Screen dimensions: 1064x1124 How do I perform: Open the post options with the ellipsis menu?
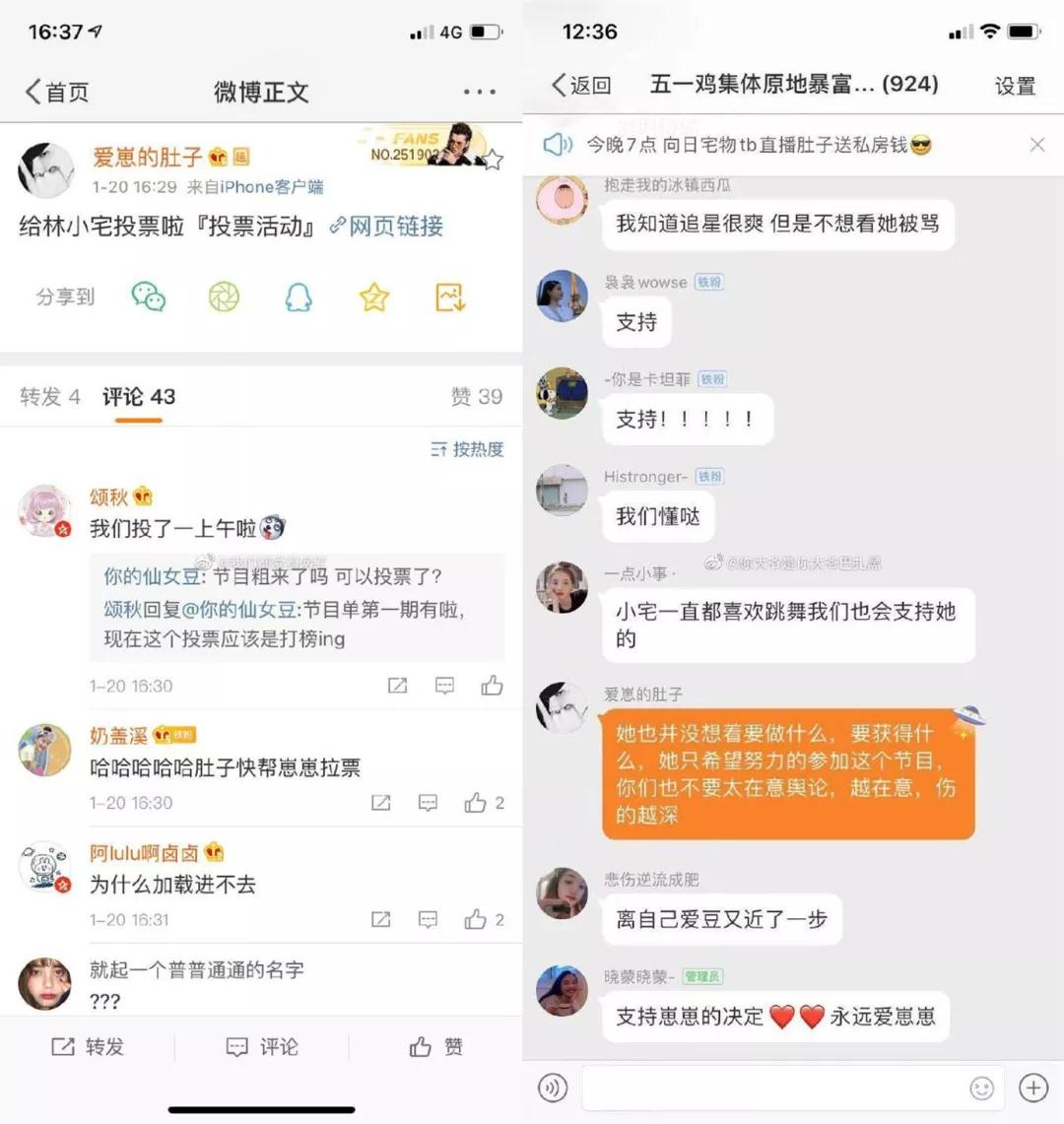479,91
